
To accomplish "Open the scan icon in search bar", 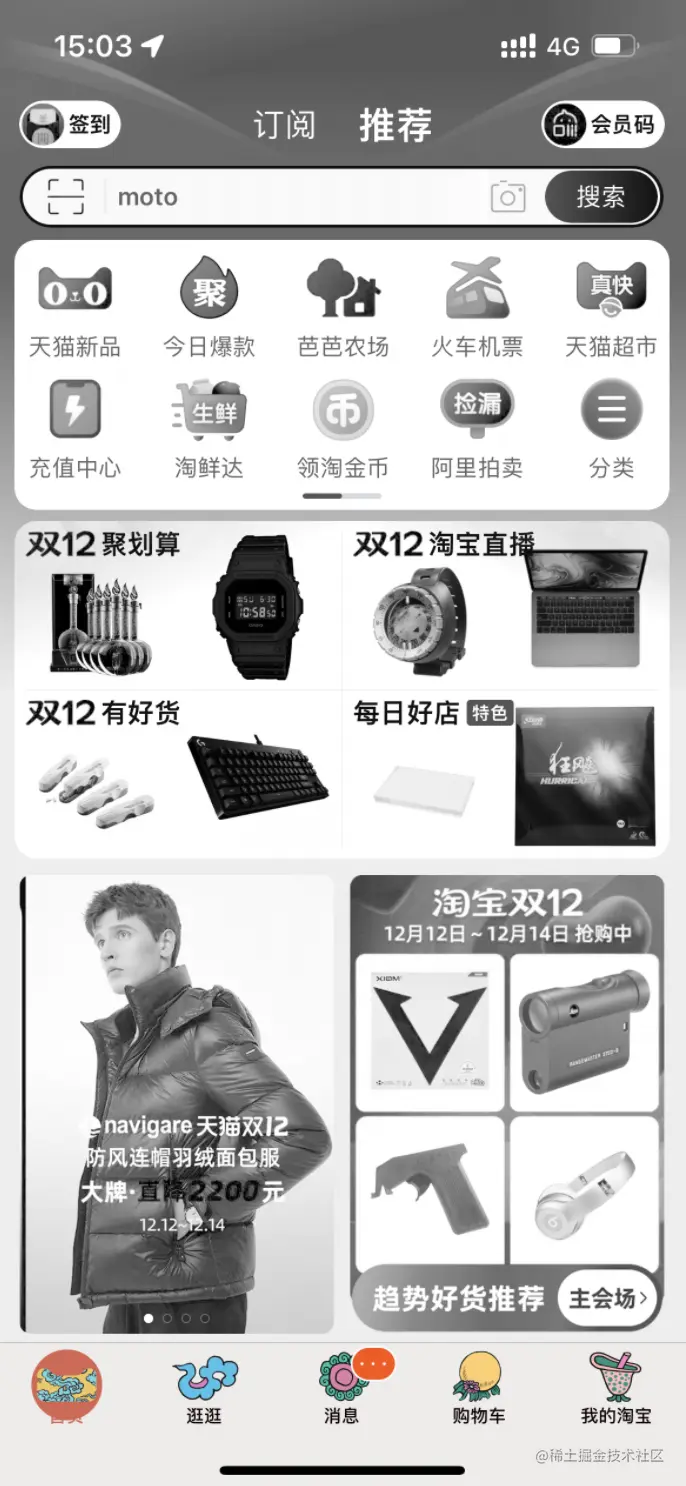I will point(66,197).
